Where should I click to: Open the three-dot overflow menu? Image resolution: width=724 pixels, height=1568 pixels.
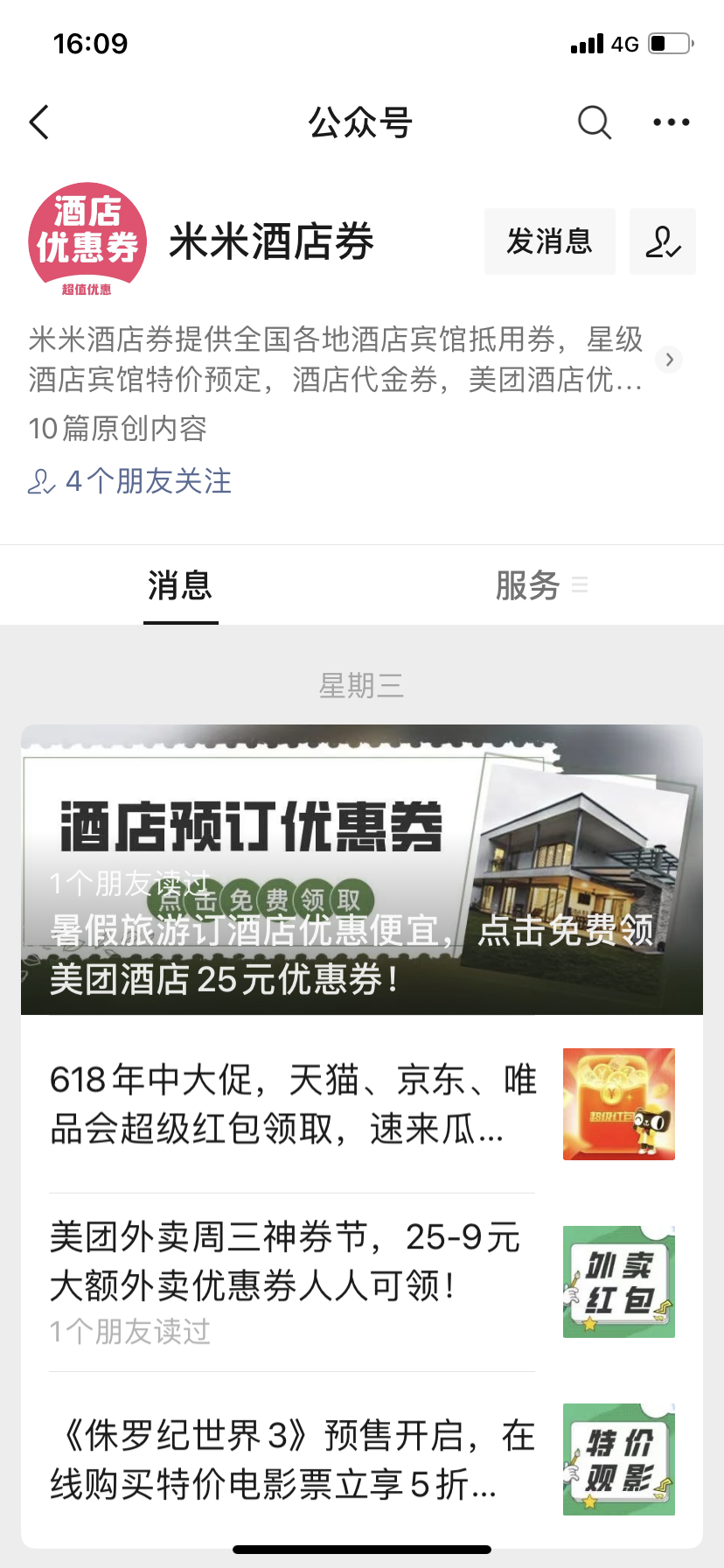(671, 122)
